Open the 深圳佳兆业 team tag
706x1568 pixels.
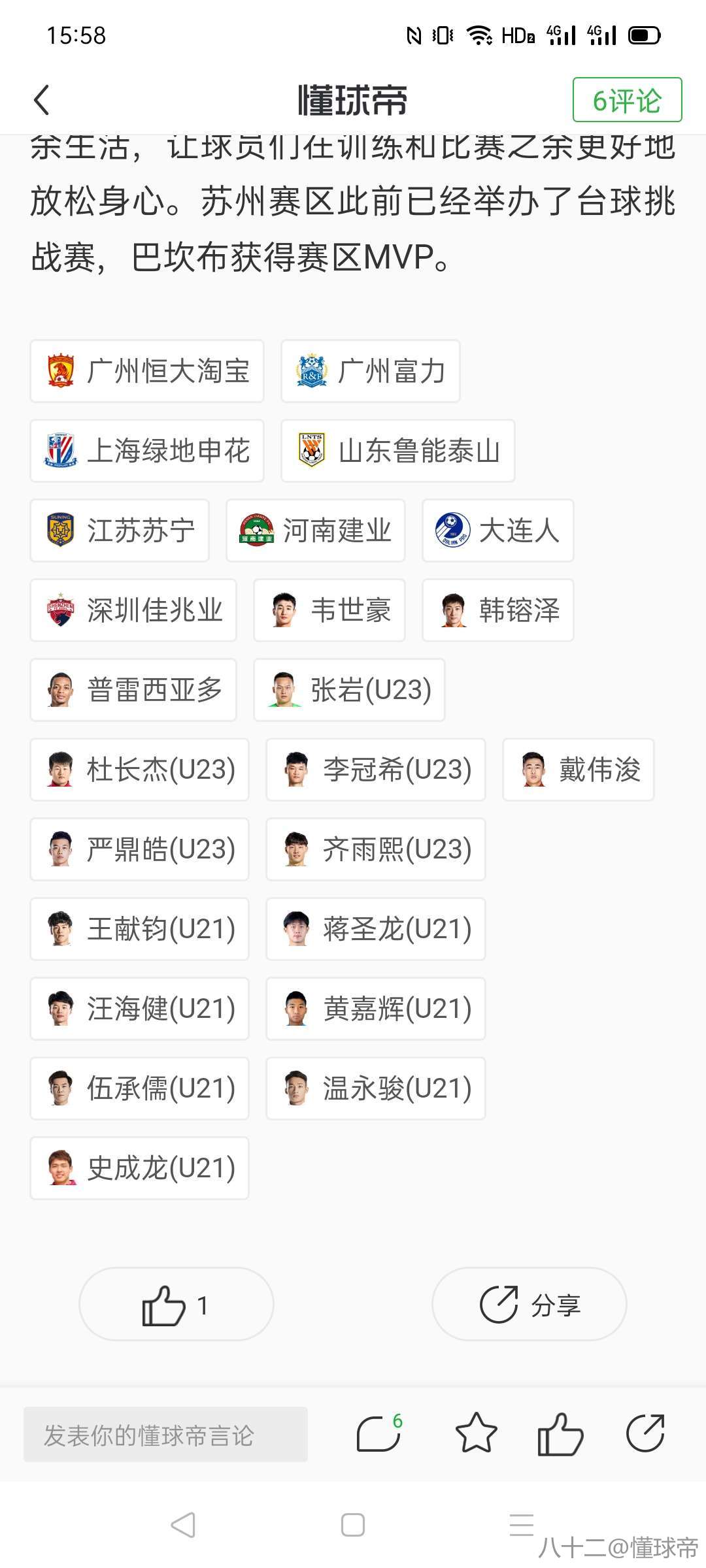133,610
